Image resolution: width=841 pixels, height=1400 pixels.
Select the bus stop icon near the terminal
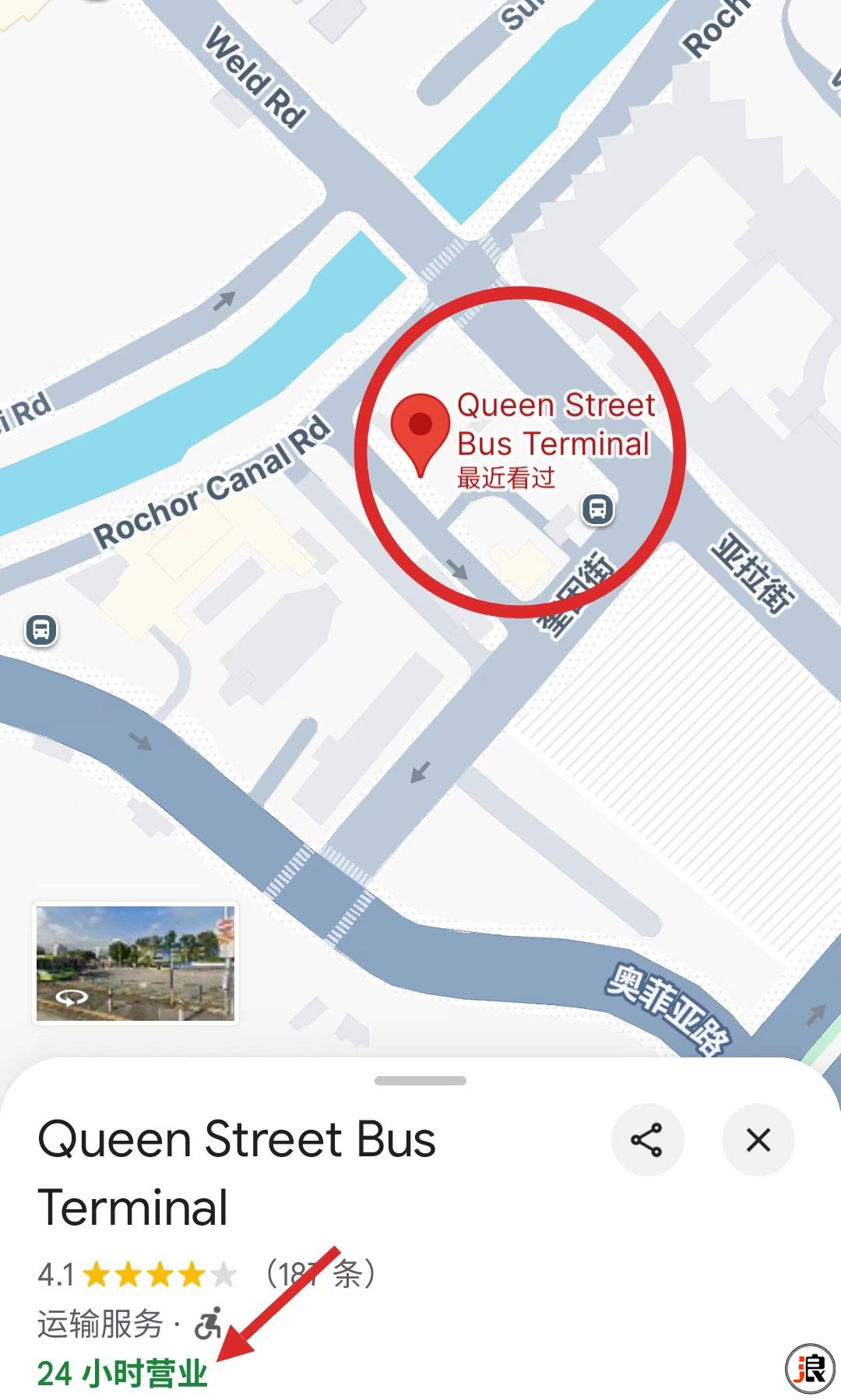598,510
